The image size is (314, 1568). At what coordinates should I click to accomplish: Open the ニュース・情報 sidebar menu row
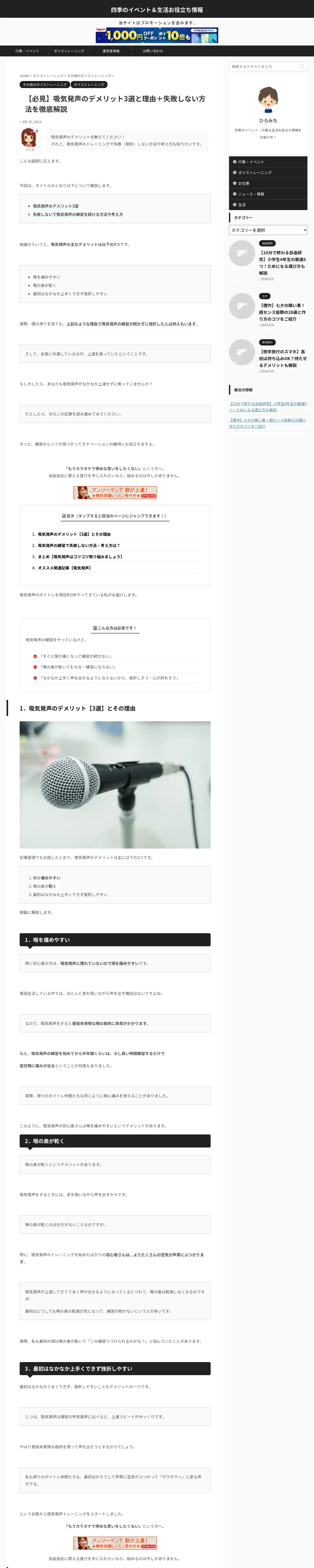pos(268,194)
